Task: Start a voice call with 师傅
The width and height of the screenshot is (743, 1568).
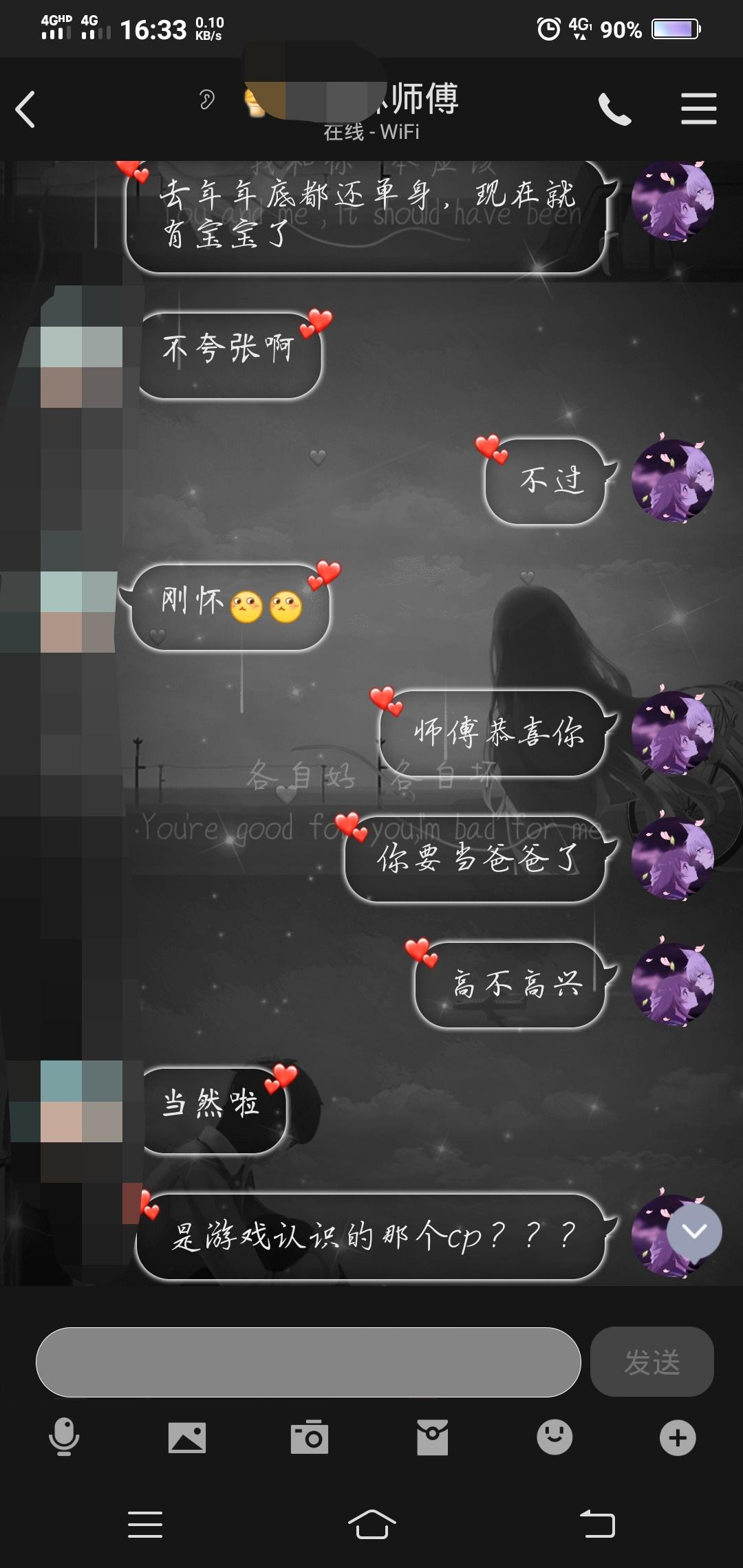Action: pos(614,109)
